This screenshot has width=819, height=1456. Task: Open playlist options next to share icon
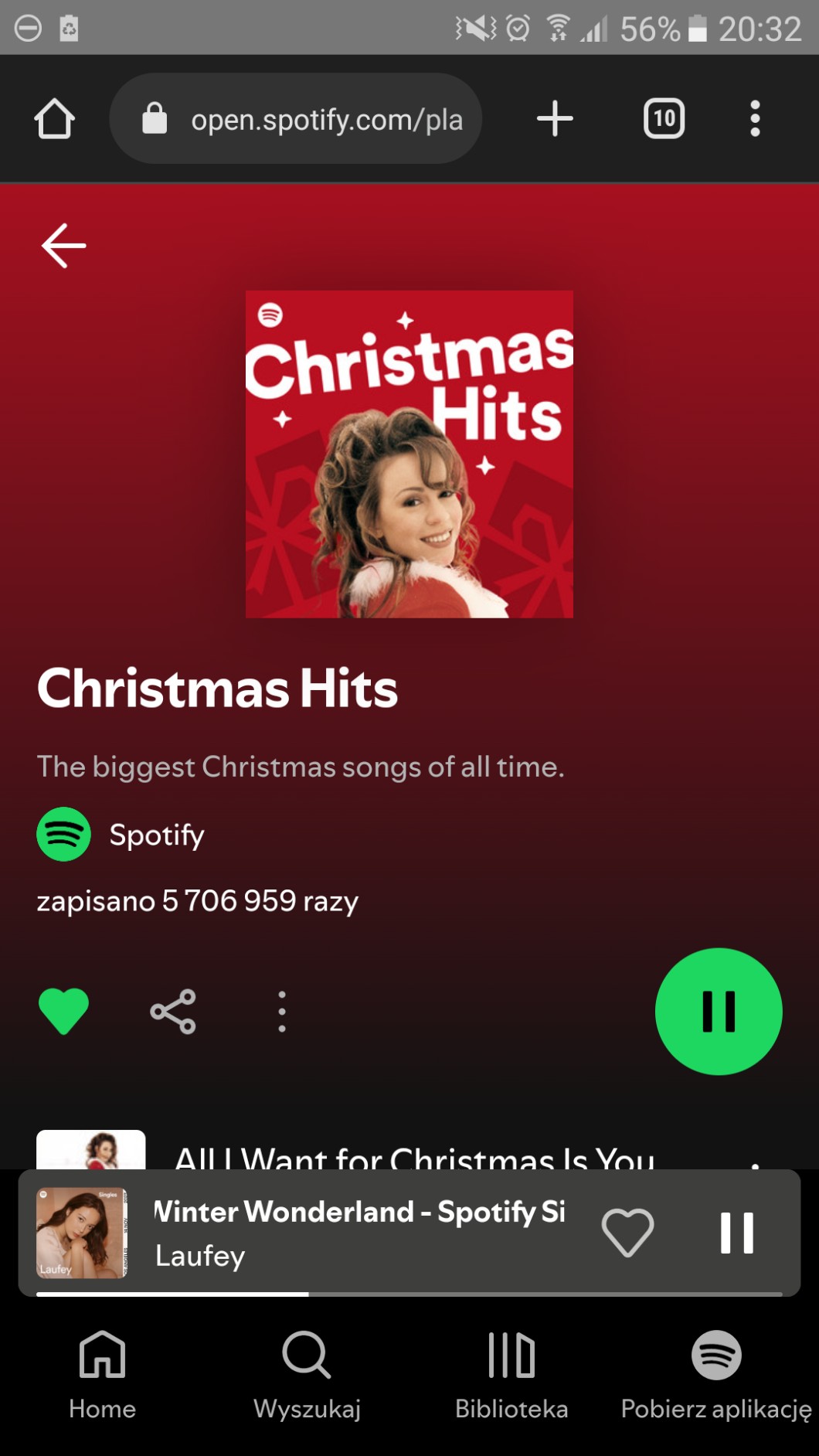click(x=282, y=1011)
